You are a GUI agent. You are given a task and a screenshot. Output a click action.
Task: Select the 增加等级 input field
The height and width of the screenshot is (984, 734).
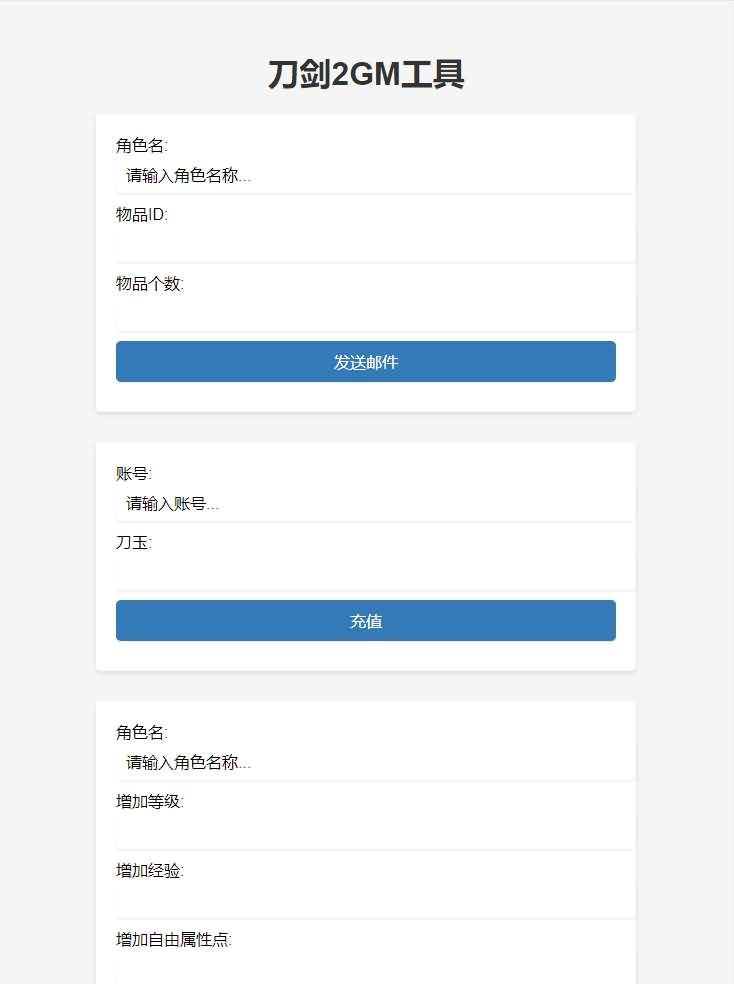[375, 832]
